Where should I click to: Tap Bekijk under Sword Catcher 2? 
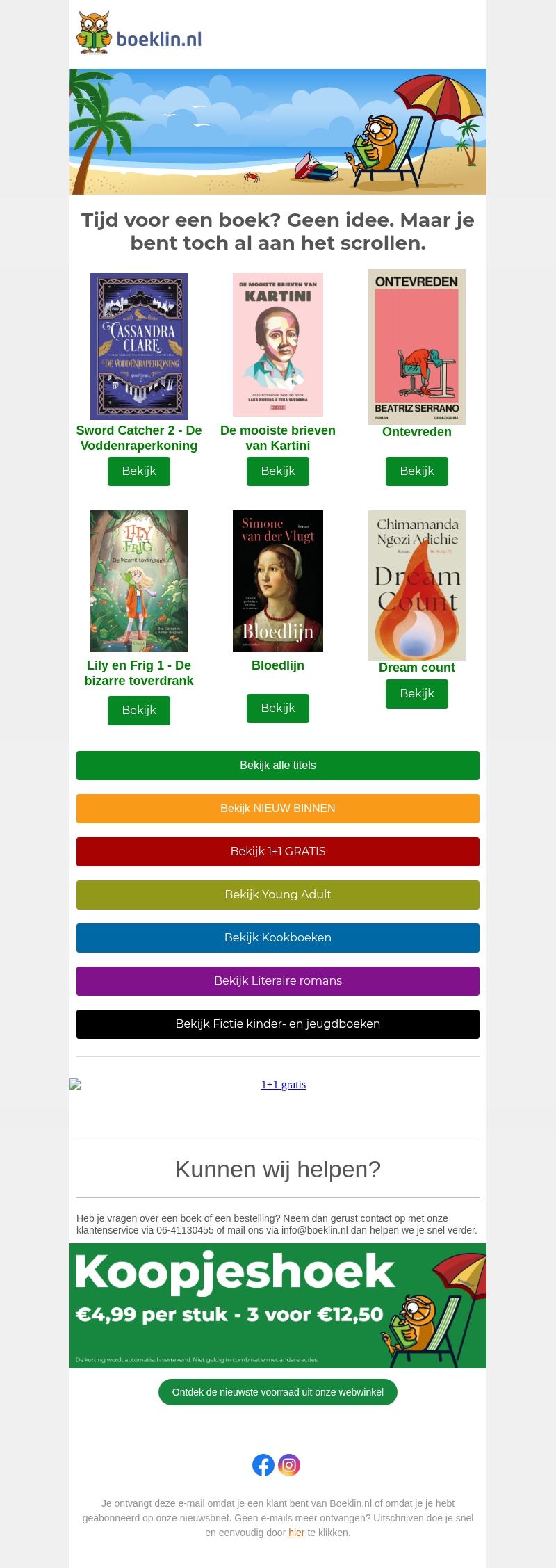coord(139,471)
